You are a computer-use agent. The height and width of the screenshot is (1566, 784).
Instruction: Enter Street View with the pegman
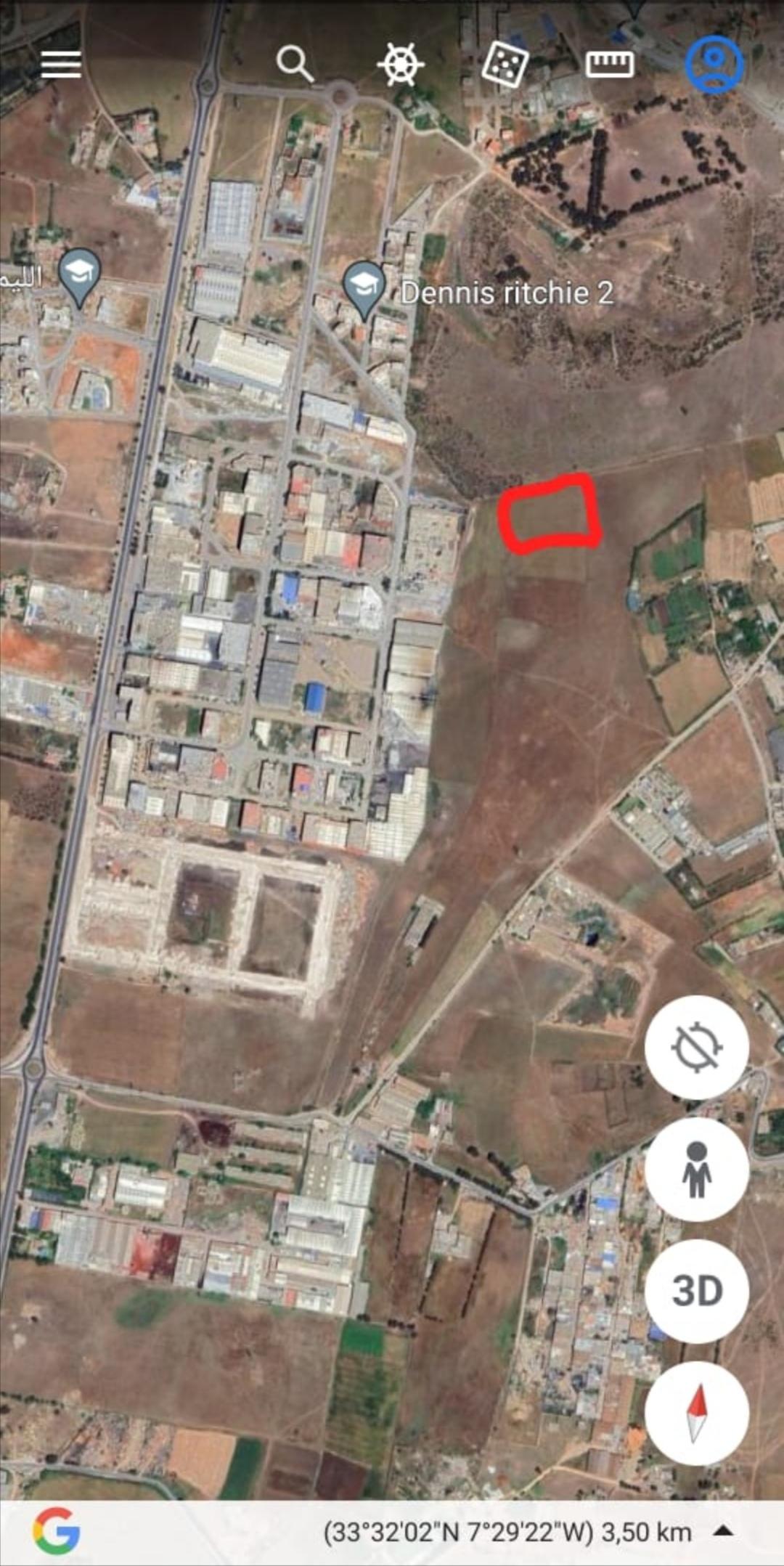coord(697,1170)
